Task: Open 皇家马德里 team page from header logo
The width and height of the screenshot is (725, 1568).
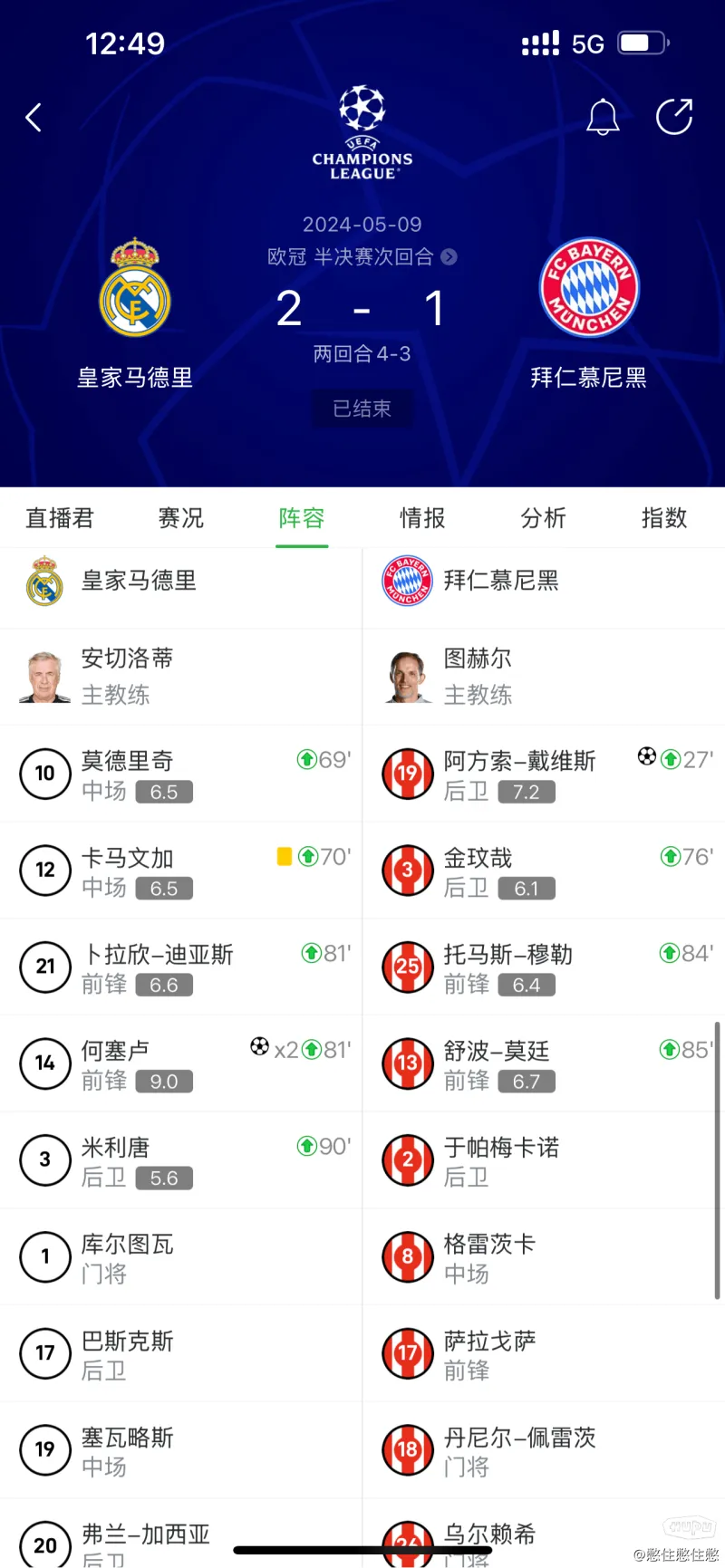Action: tap(135, 290)
